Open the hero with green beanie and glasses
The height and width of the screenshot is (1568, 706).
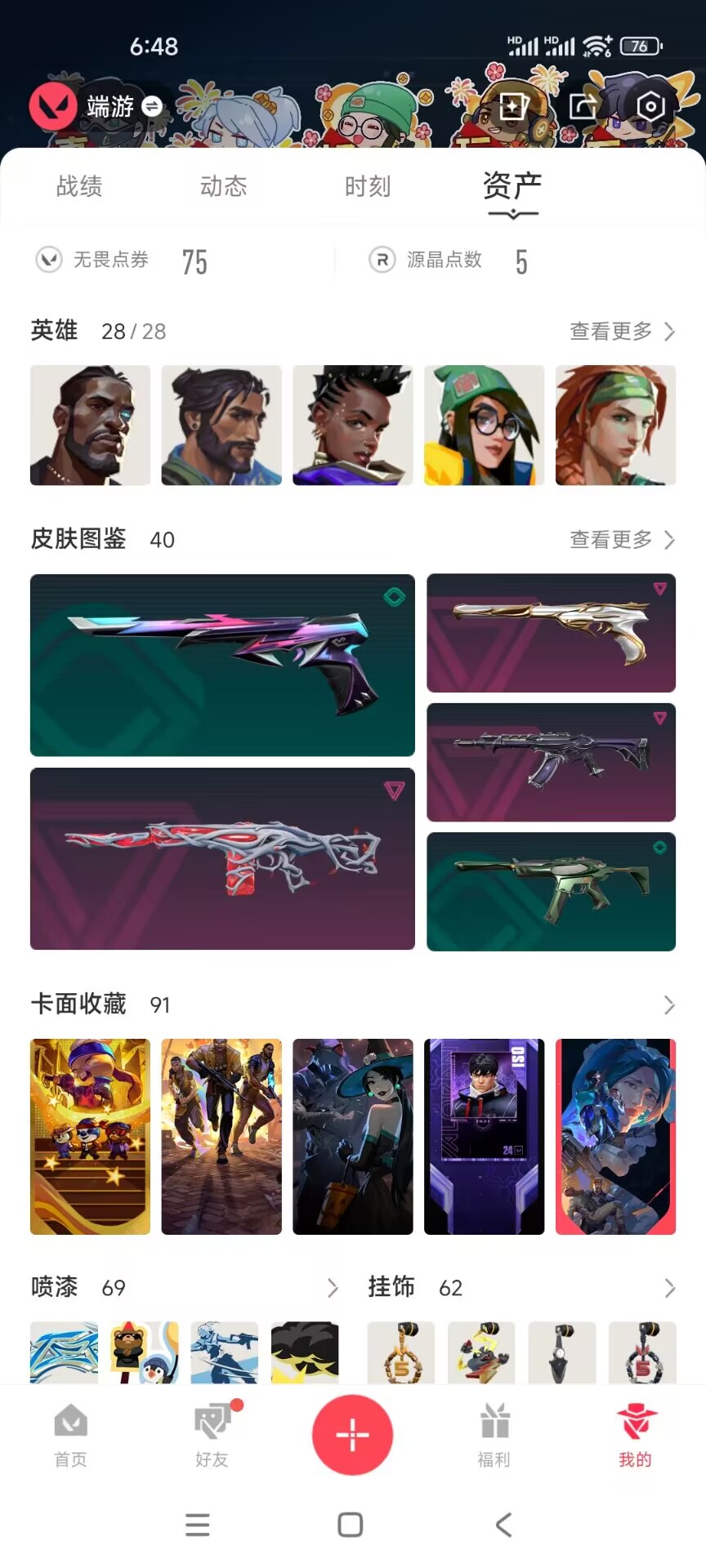[484, 425]
